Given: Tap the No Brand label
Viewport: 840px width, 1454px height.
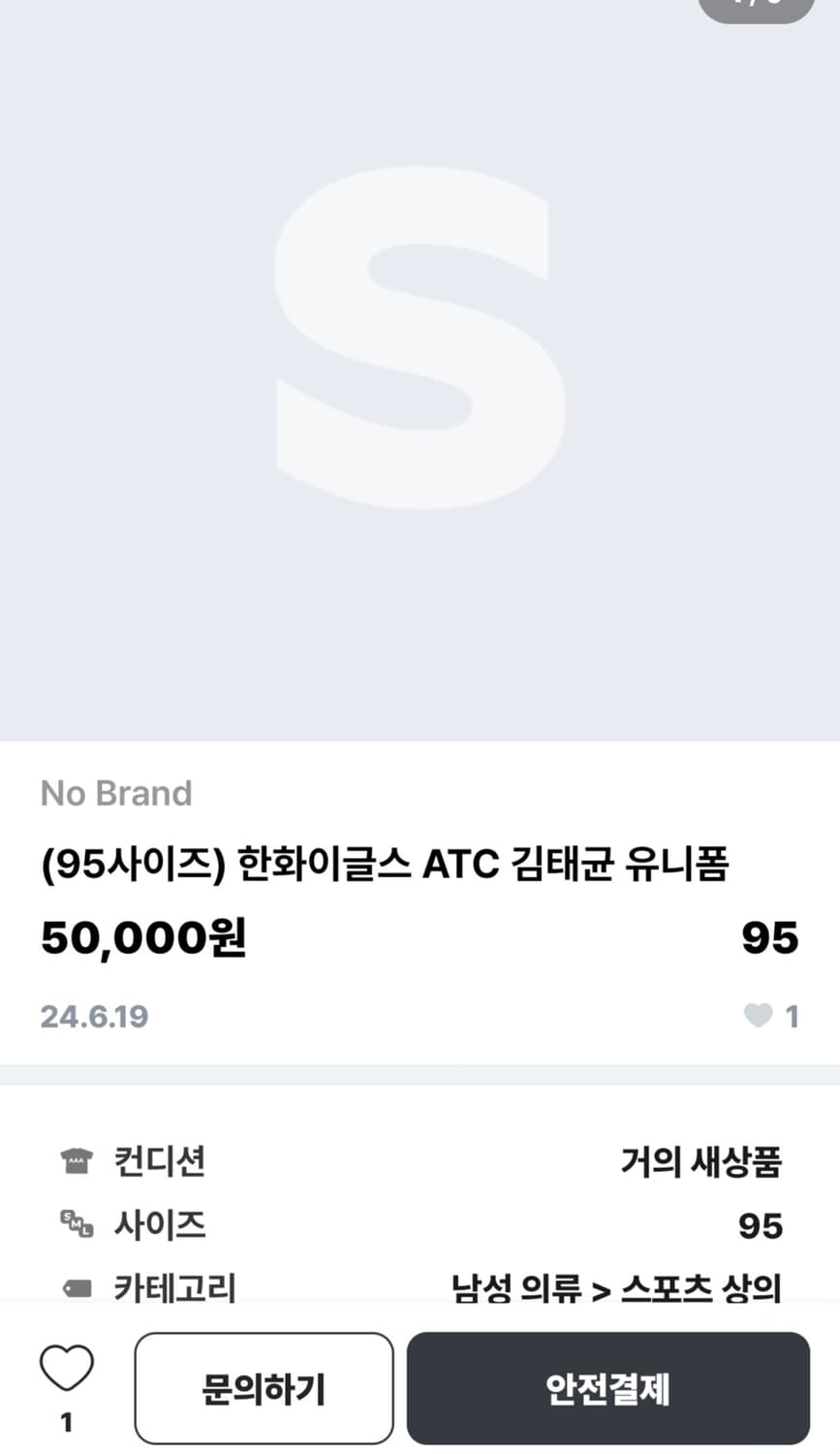Looking at the screenshot, I should (x=115, y=793).
